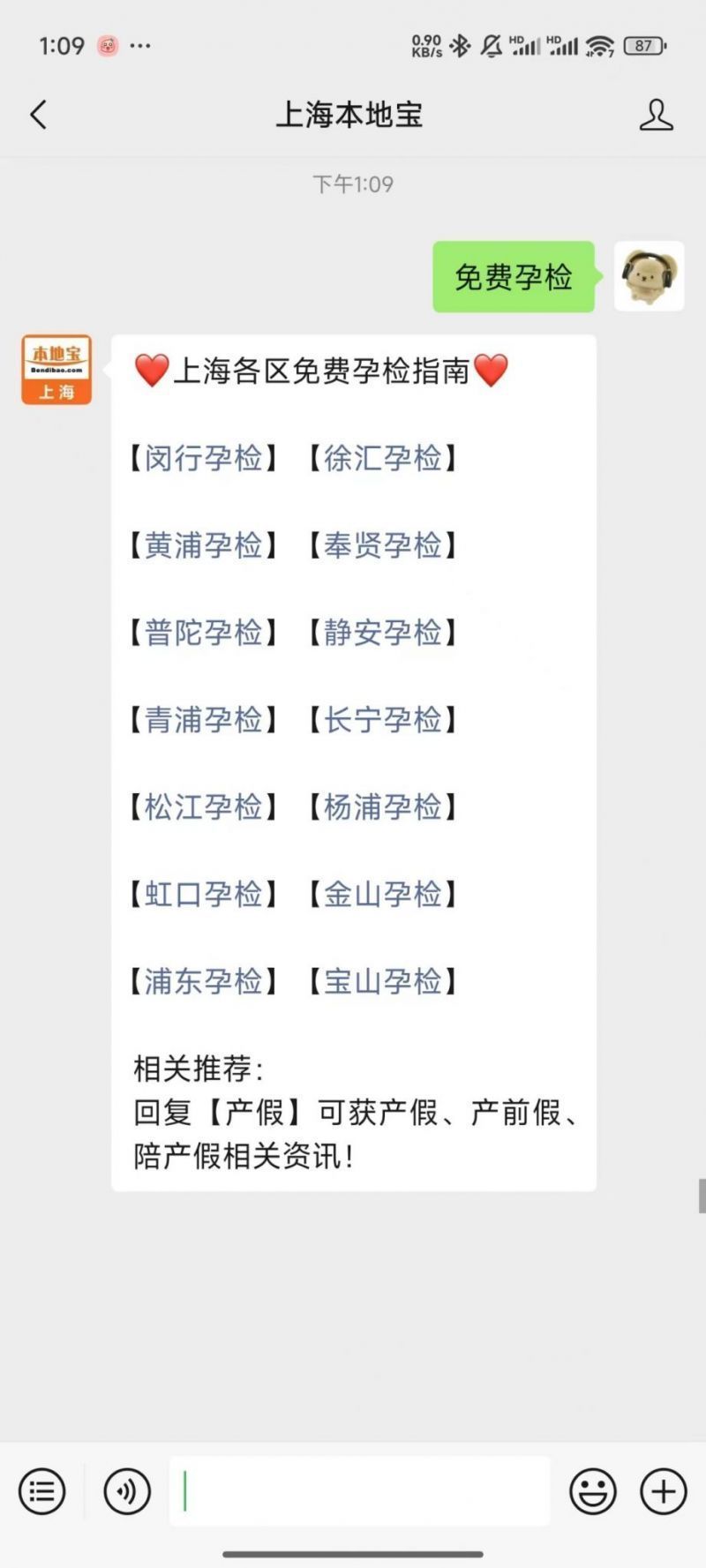The width and height of the screenshot is (706, 1568).
Task: Open the 静安孕检 link
Action: (383, 633)
